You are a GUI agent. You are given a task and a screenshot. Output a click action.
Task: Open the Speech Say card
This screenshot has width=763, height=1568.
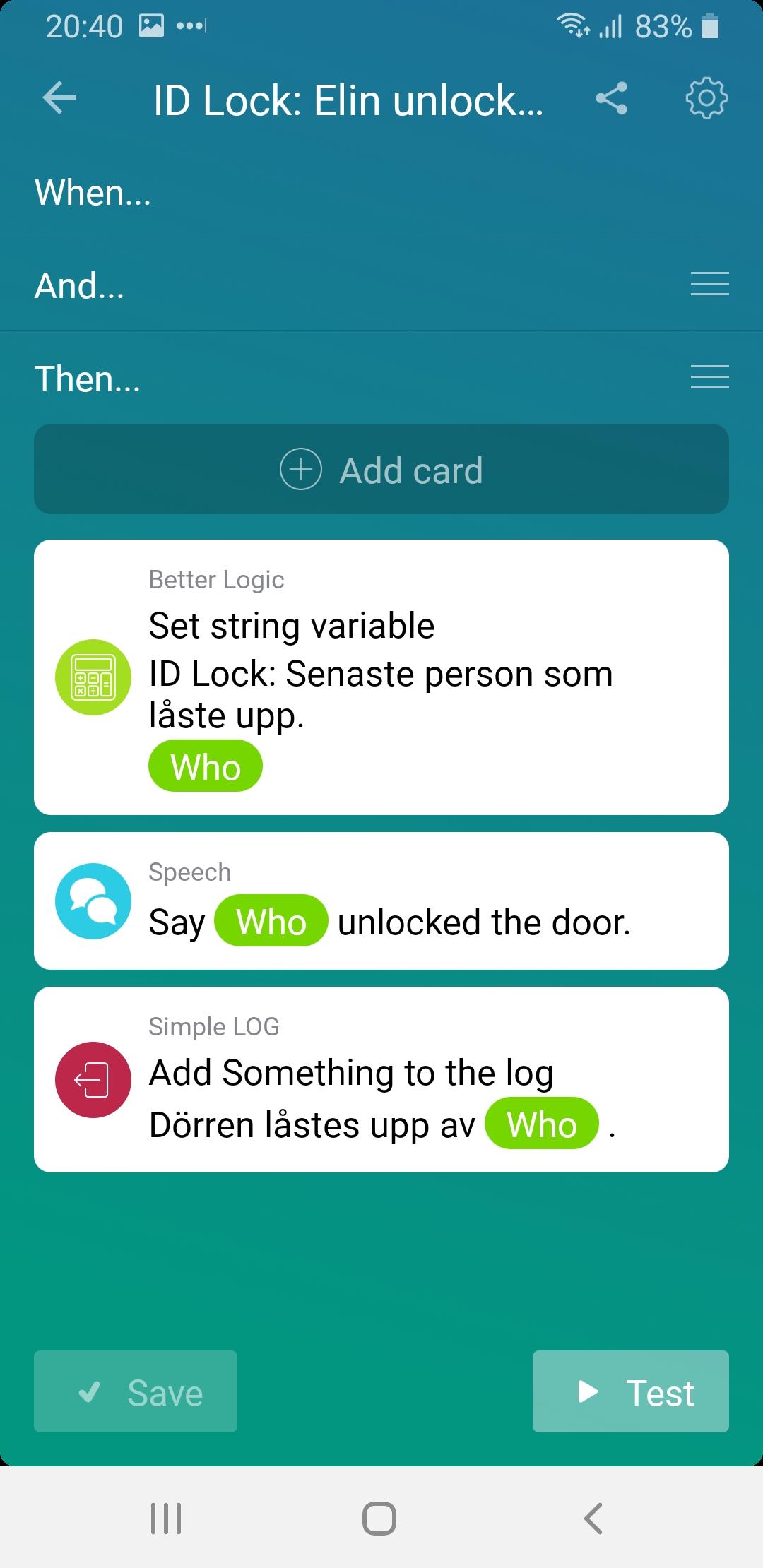(381, 901)
